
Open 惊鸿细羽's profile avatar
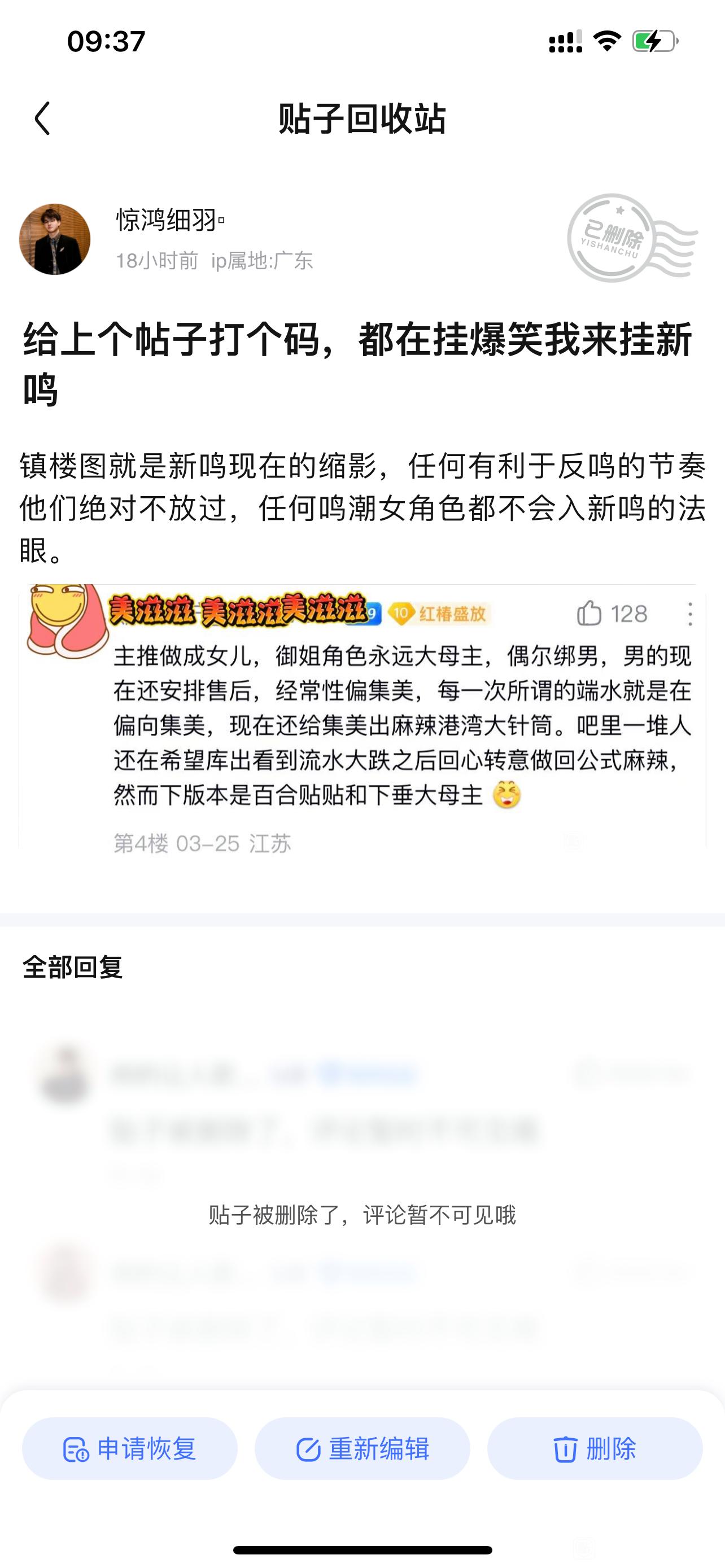[55, 239]
